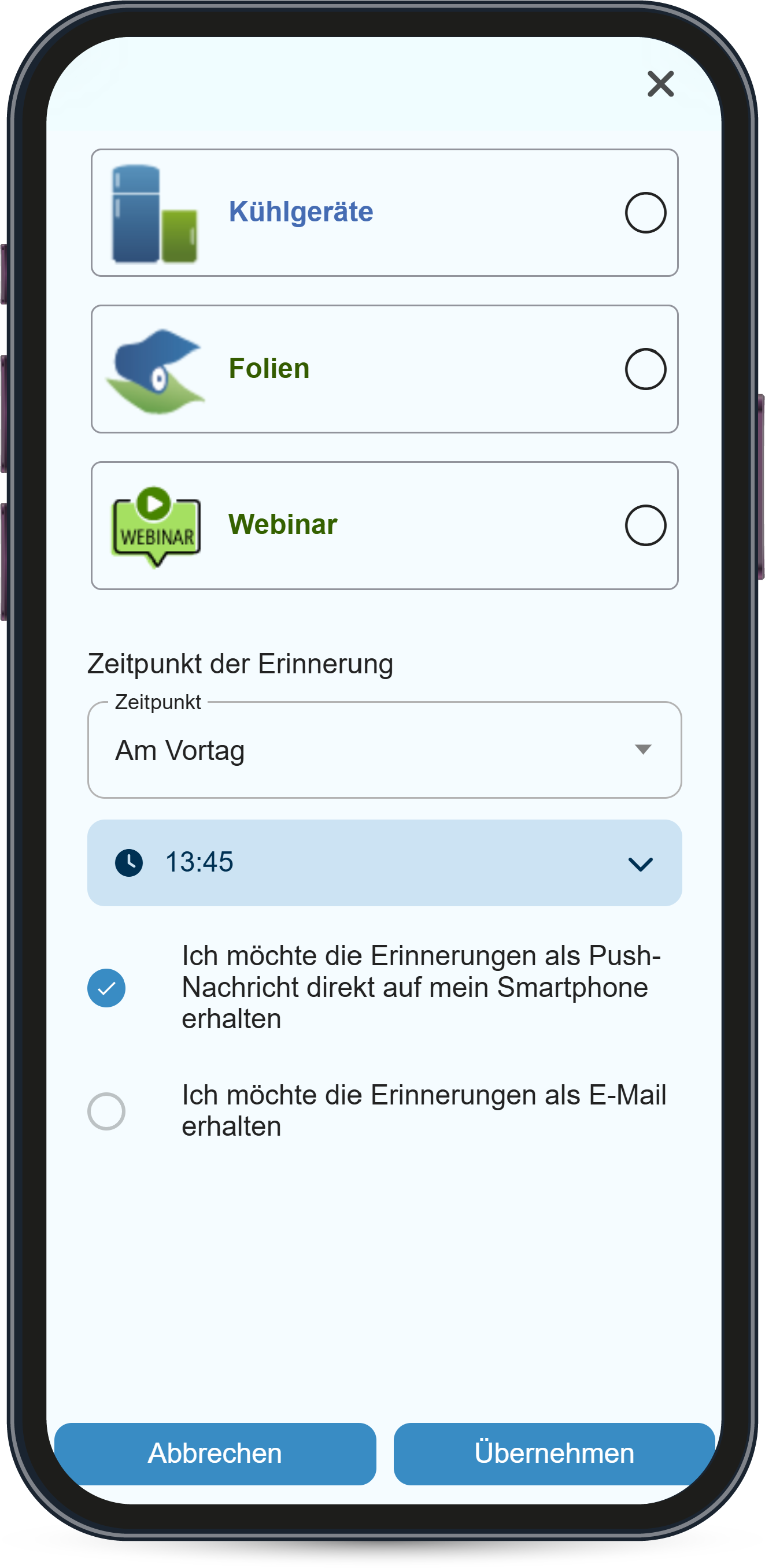Expand the 13:45 time picker
This screenshot has width=765, height=1568.
[x=384, y=862]
